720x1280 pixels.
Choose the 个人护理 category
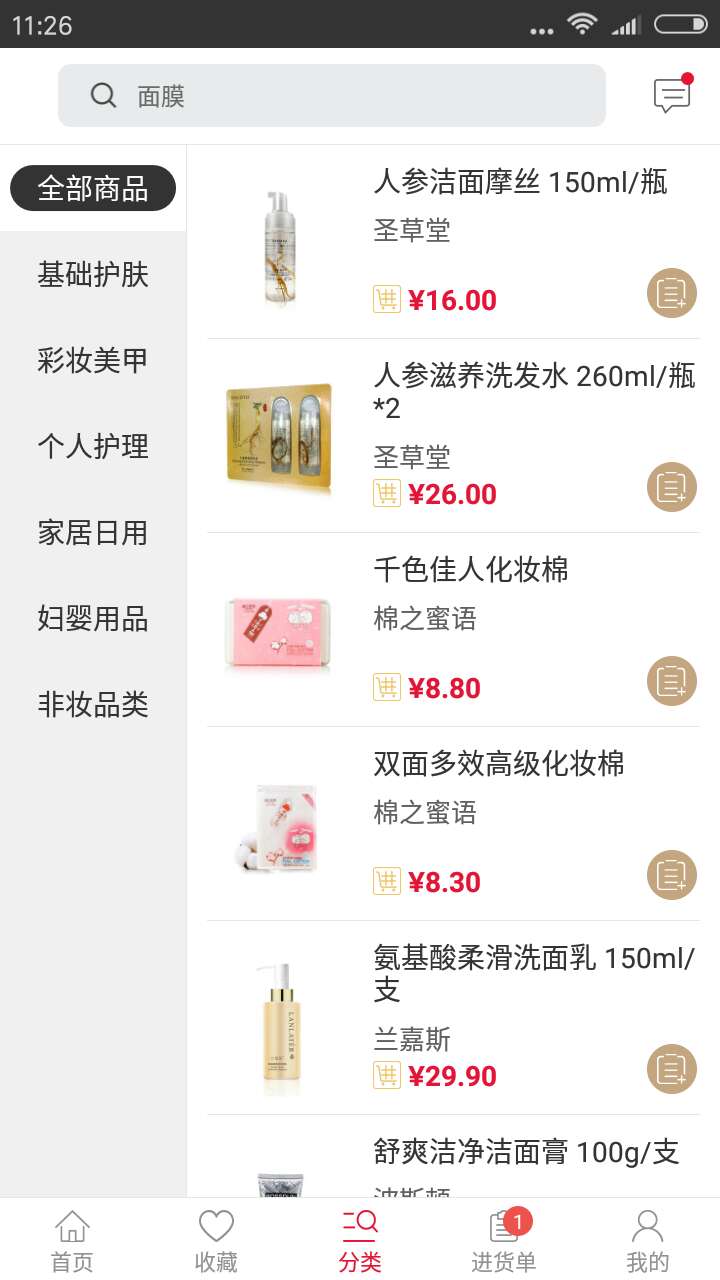coord(93,446)
